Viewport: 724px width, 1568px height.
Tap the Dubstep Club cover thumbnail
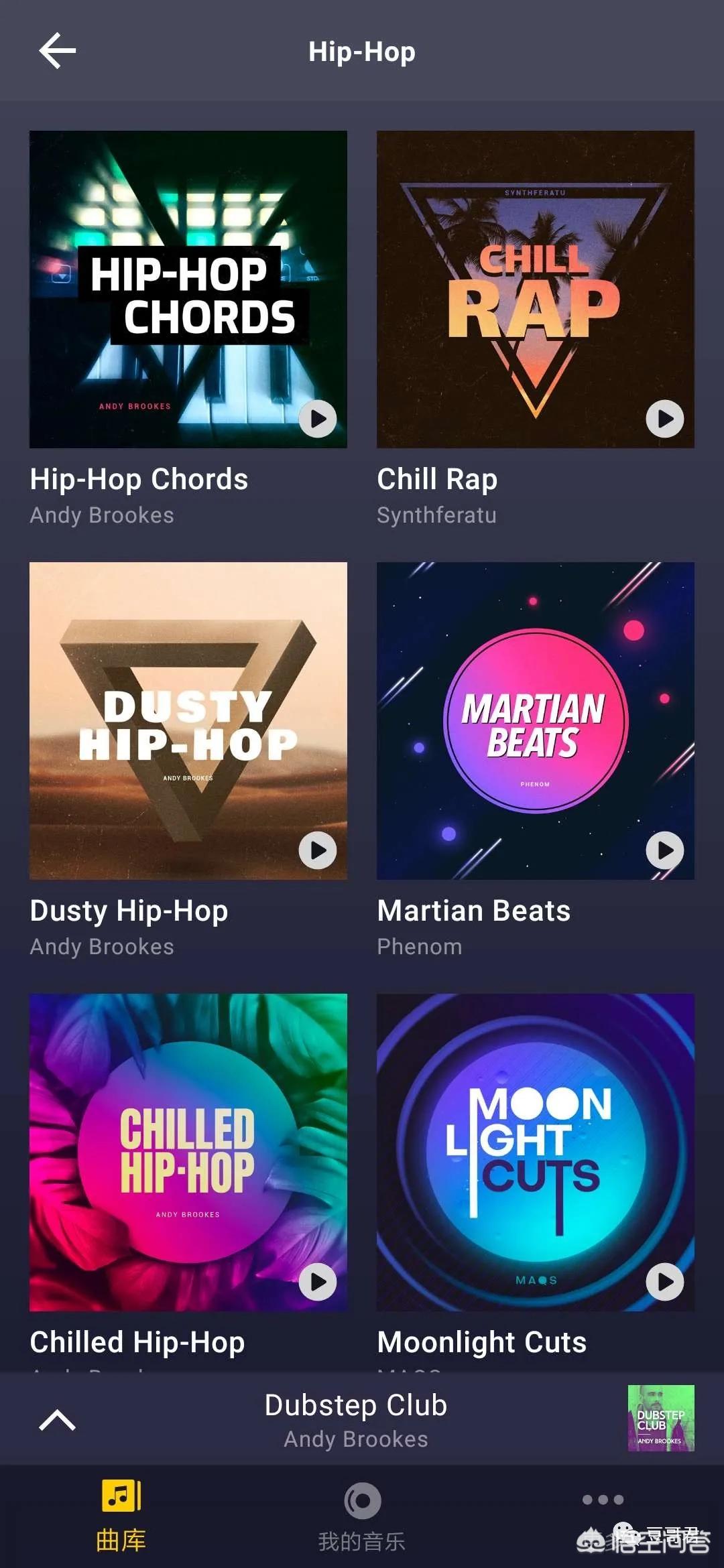(x=660, y=1419)
